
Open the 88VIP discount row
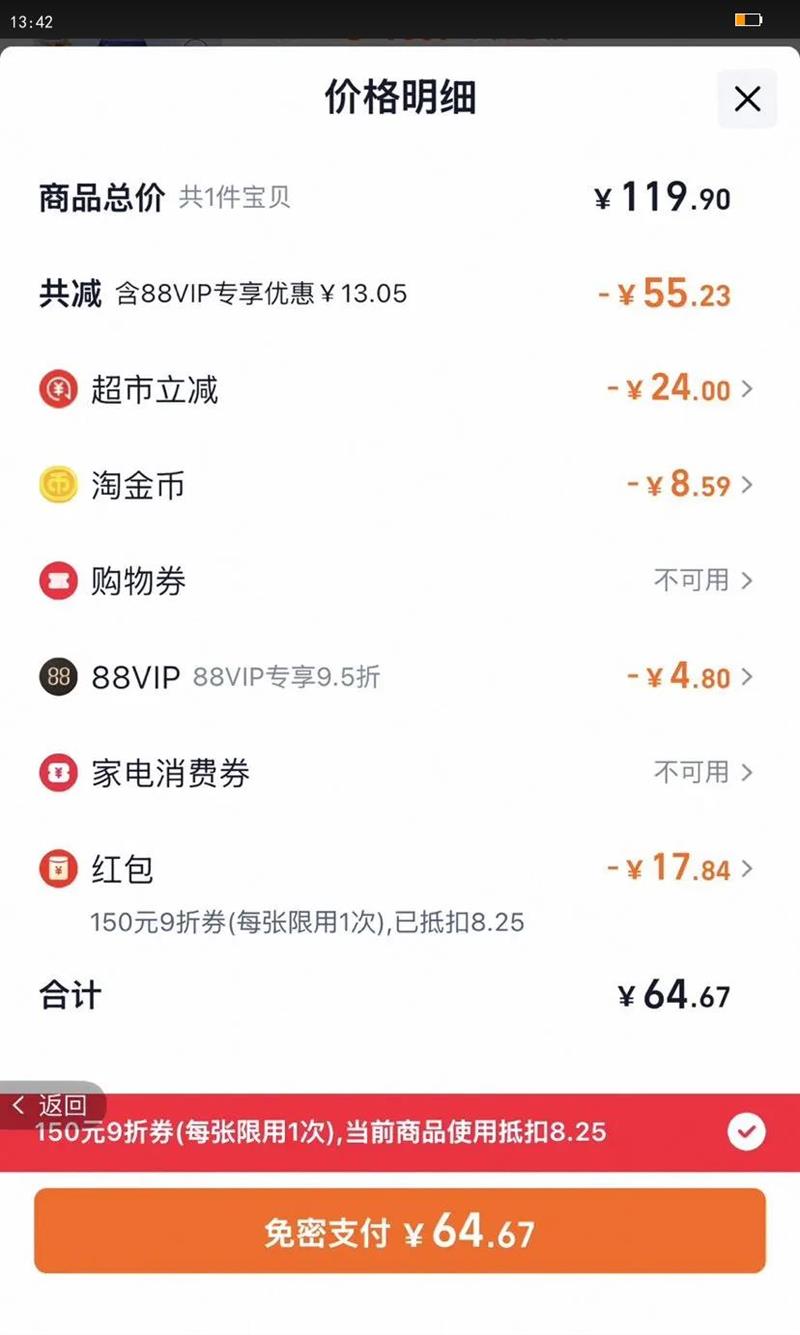pyautogui.click(x=746, y=677)
